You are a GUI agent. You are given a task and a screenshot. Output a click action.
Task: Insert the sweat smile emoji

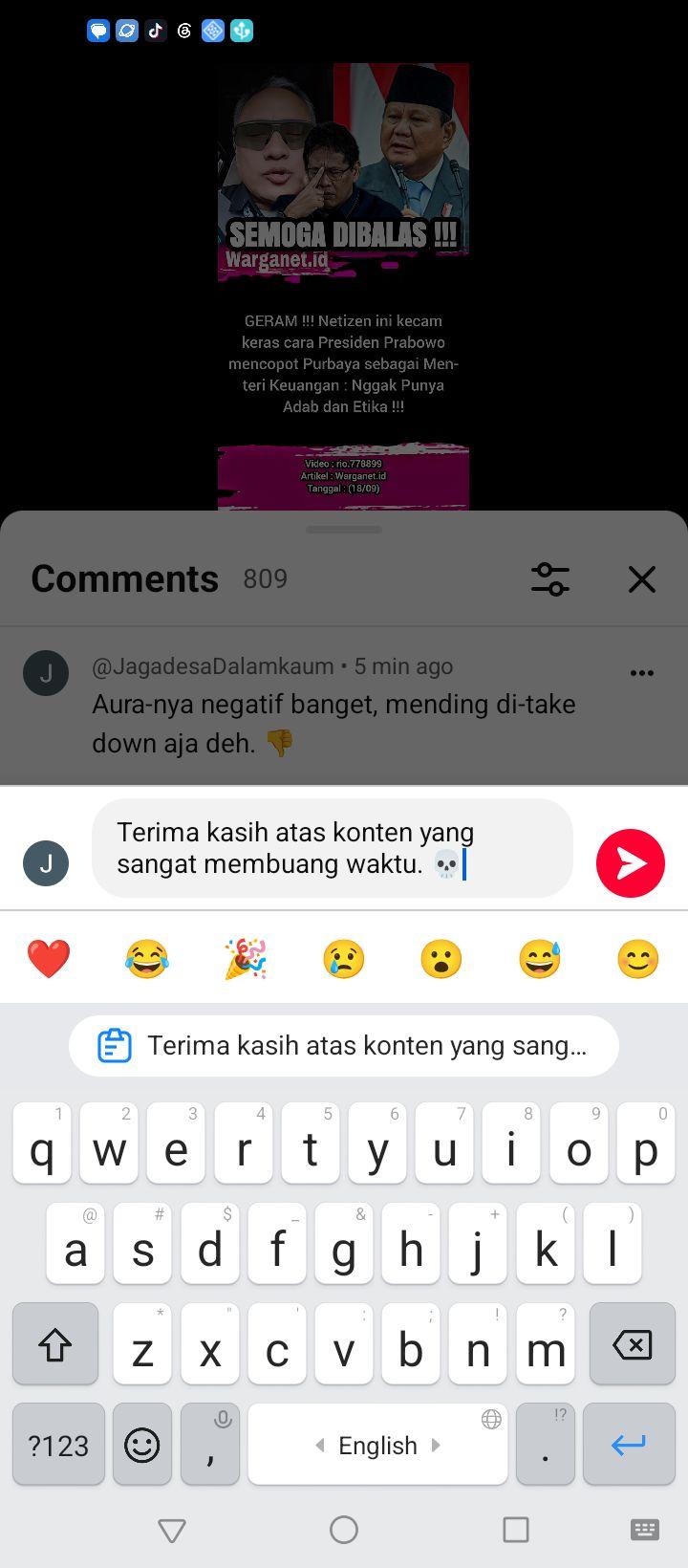click(540, 959)
